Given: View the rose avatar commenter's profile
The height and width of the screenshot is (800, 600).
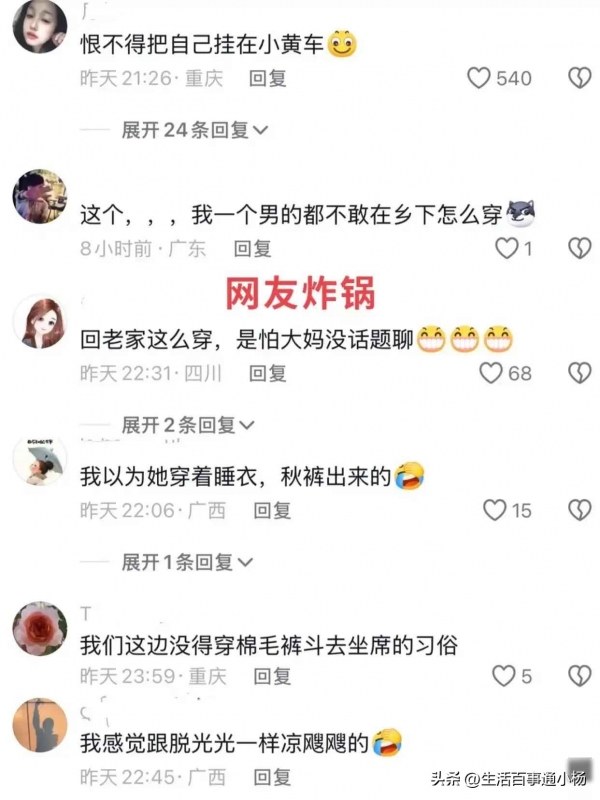Looking at the screenshot, I should pyautogui.click(x=39, y=628).
